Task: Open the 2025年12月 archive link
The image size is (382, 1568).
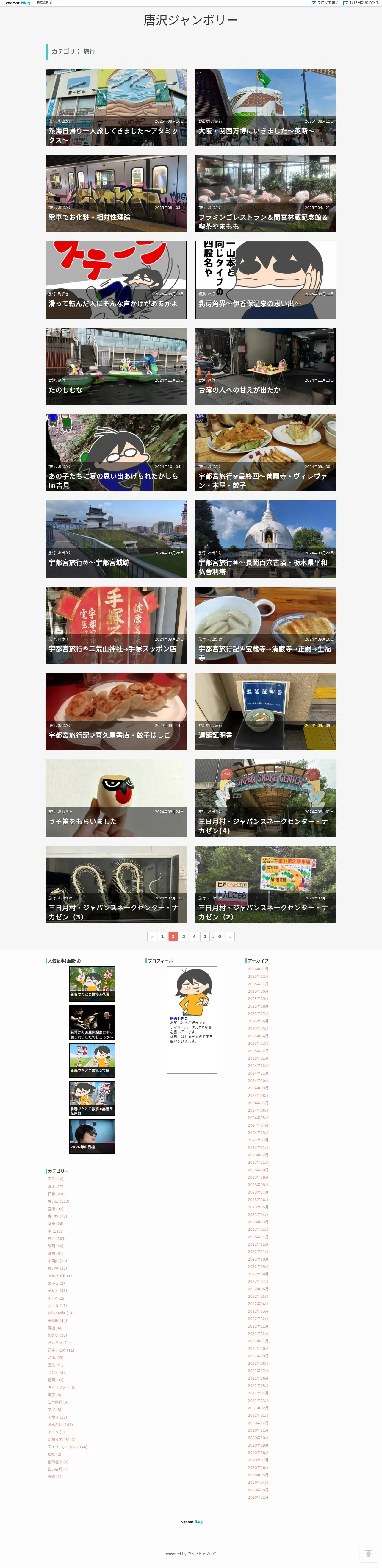Action: point(258,976)
